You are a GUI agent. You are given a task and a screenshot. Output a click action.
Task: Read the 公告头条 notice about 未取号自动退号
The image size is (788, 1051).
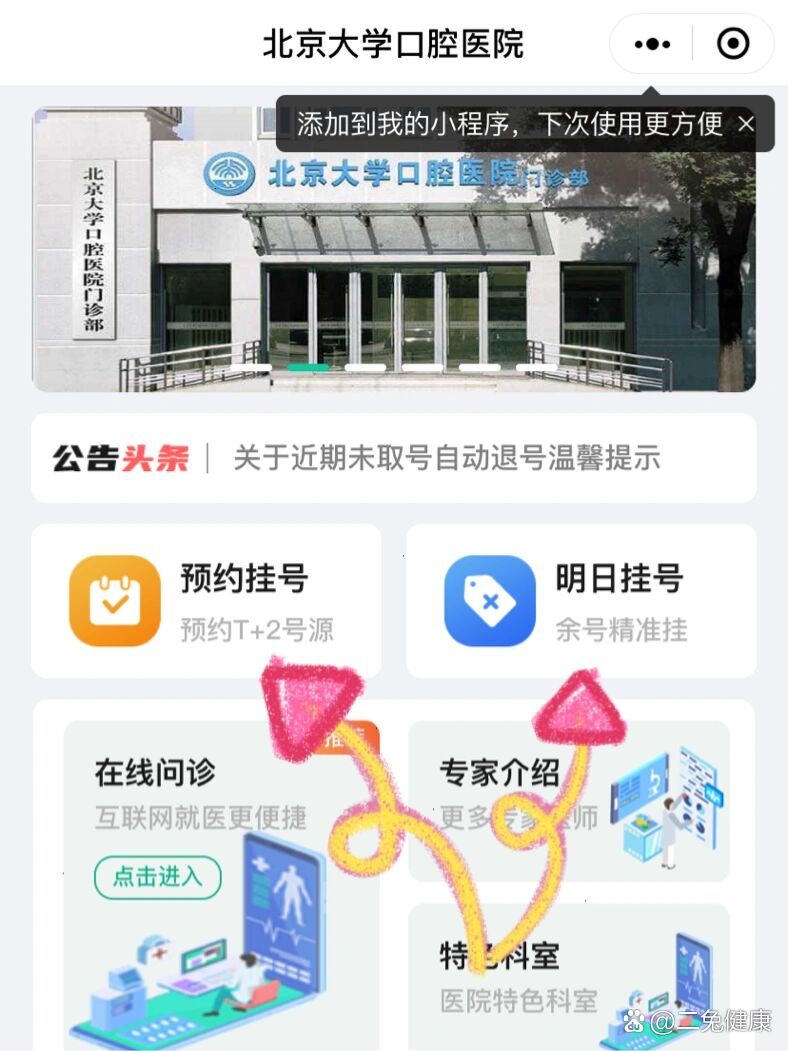(447, 459)
